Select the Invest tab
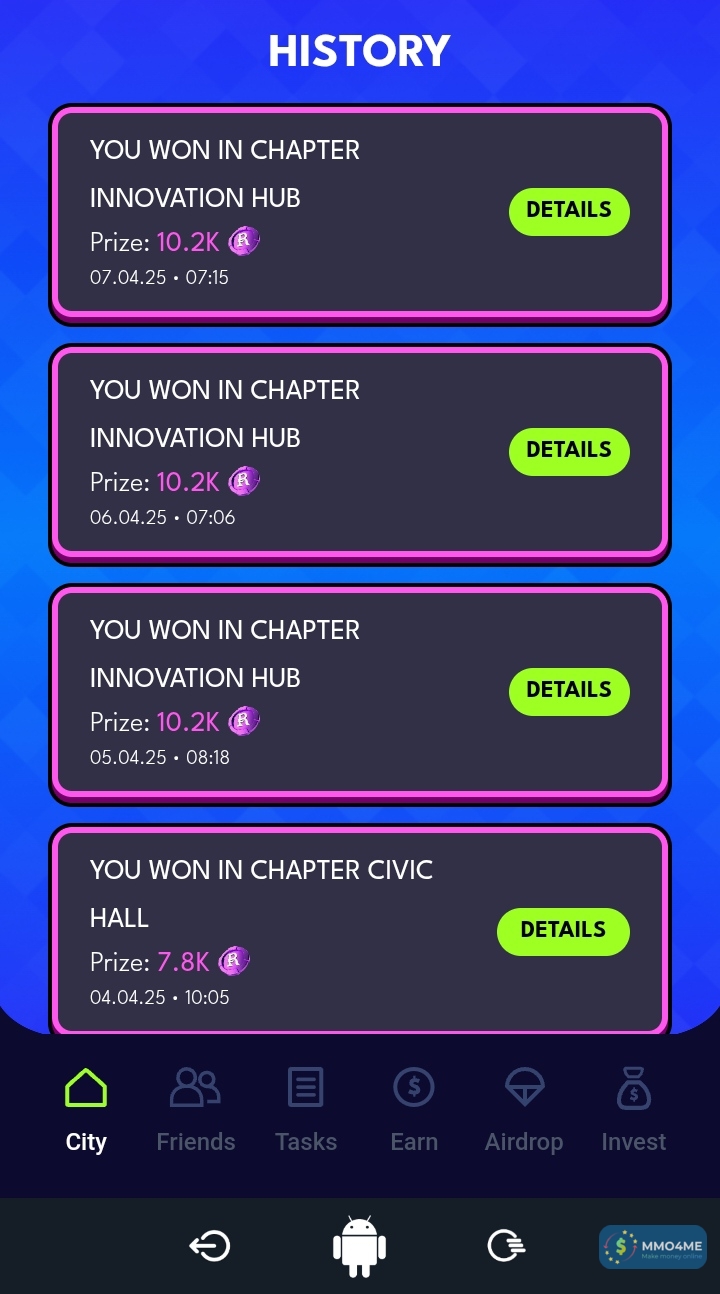Viewport: 720px width, 1294px height. (x=634, y=1110)
